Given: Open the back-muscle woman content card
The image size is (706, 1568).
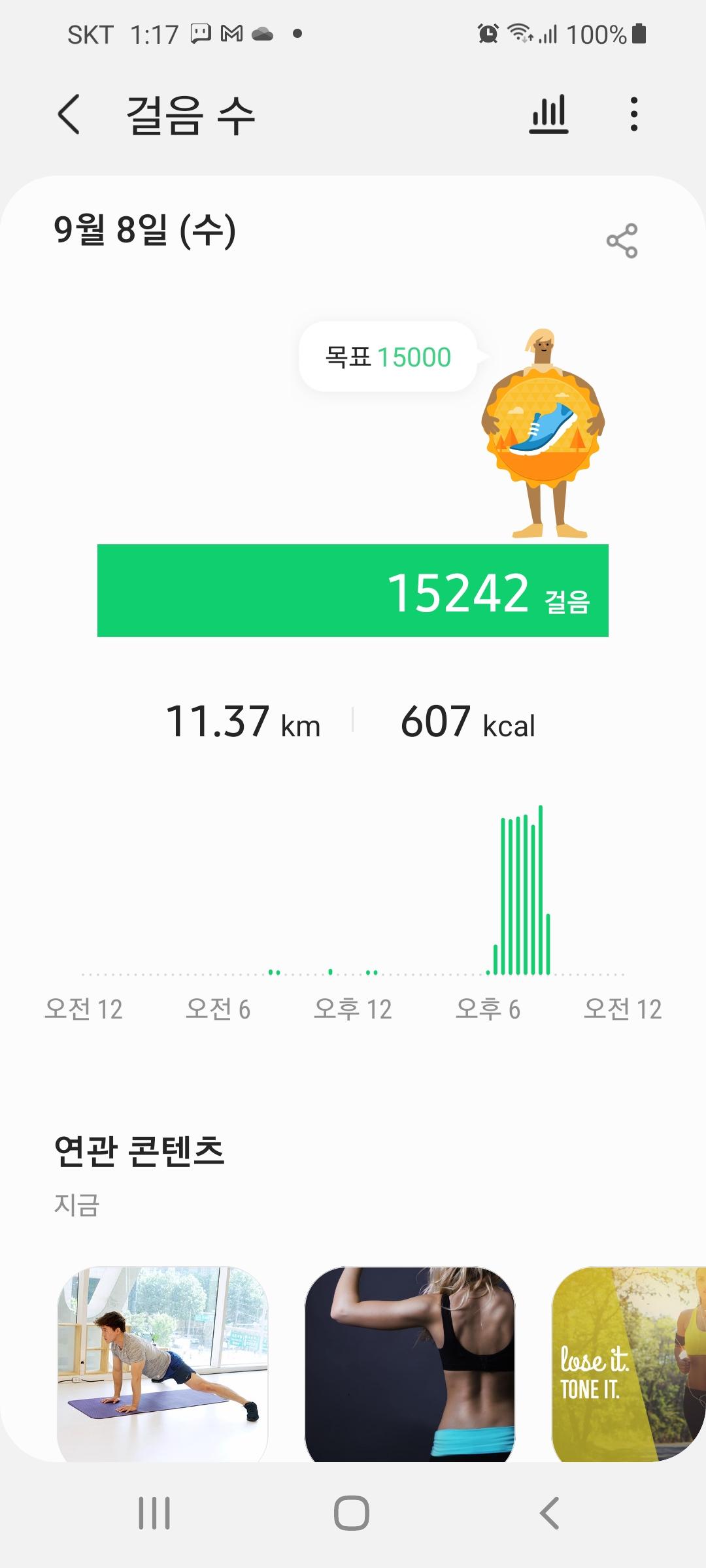Looking at the screenshot, I should pos(410,1363).
